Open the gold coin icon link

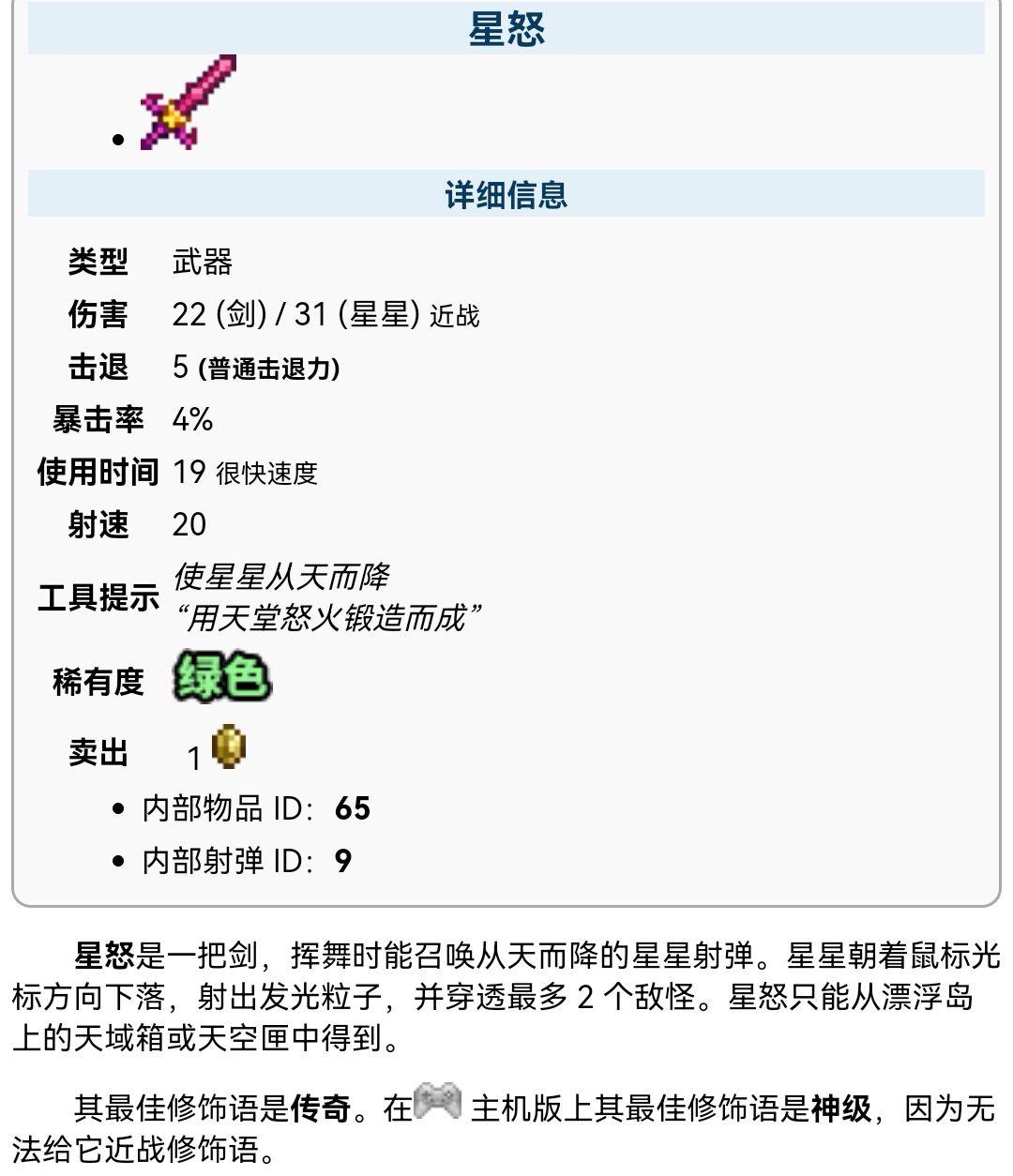(229, 746)
